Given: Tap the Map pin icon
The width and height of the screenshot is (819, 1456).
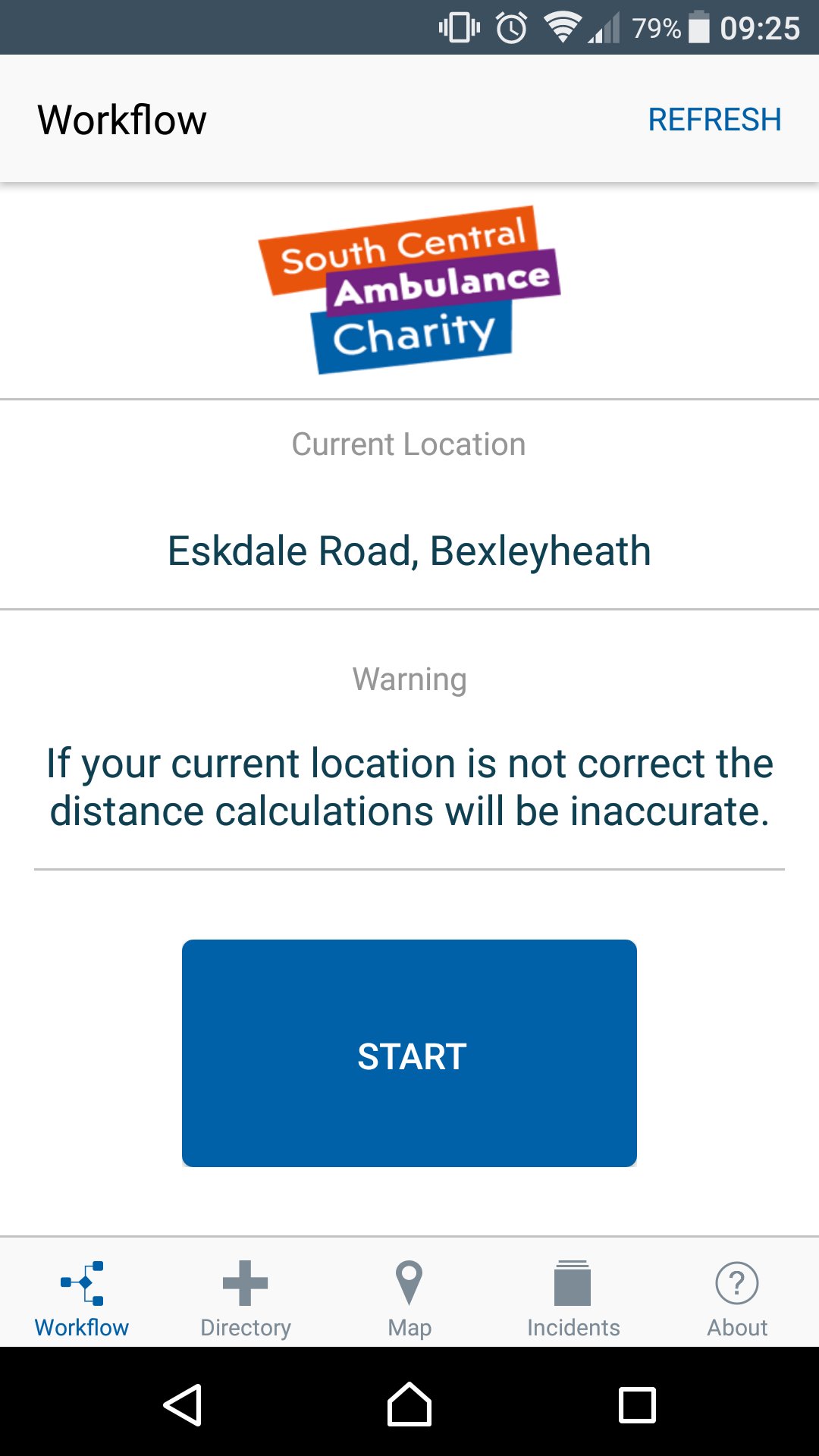Looking at the screenshot, I should [x=409, y=1282].
